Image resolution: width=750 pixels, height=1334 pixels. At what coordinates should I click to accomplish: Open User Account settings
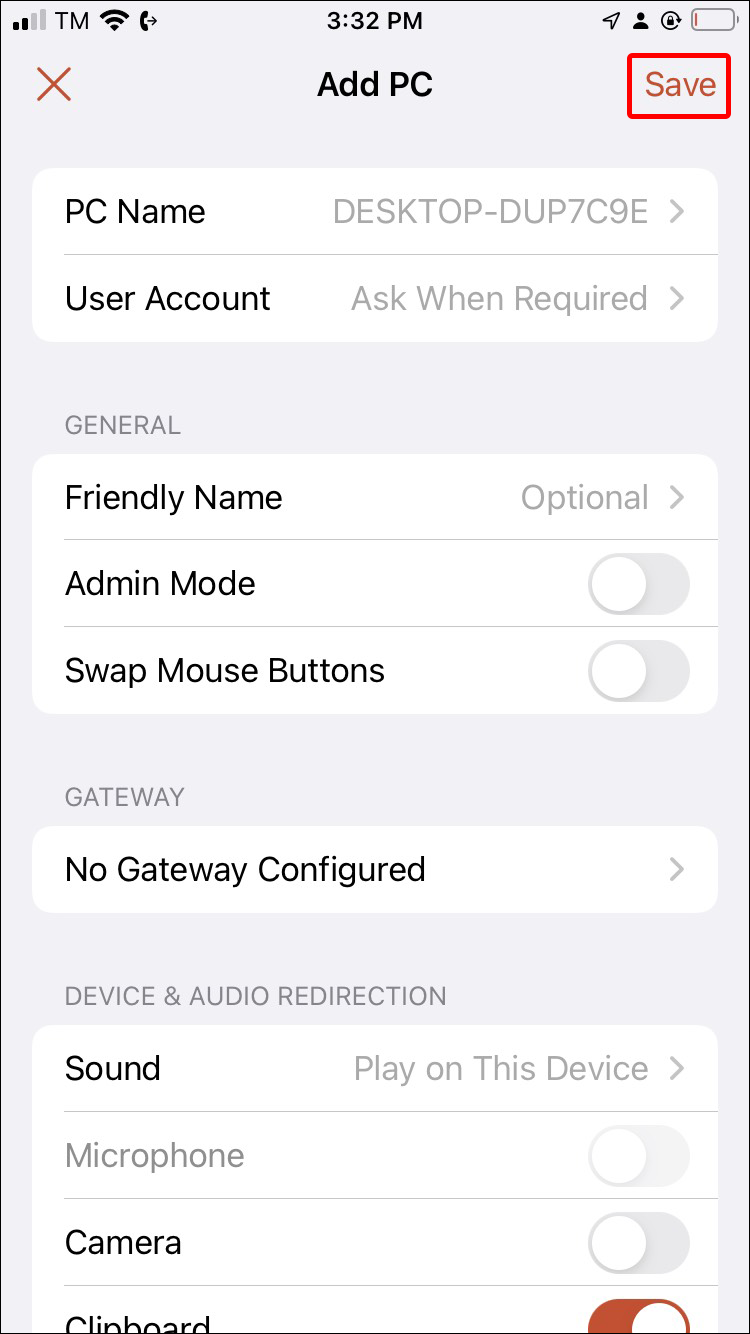click(375, 299)
